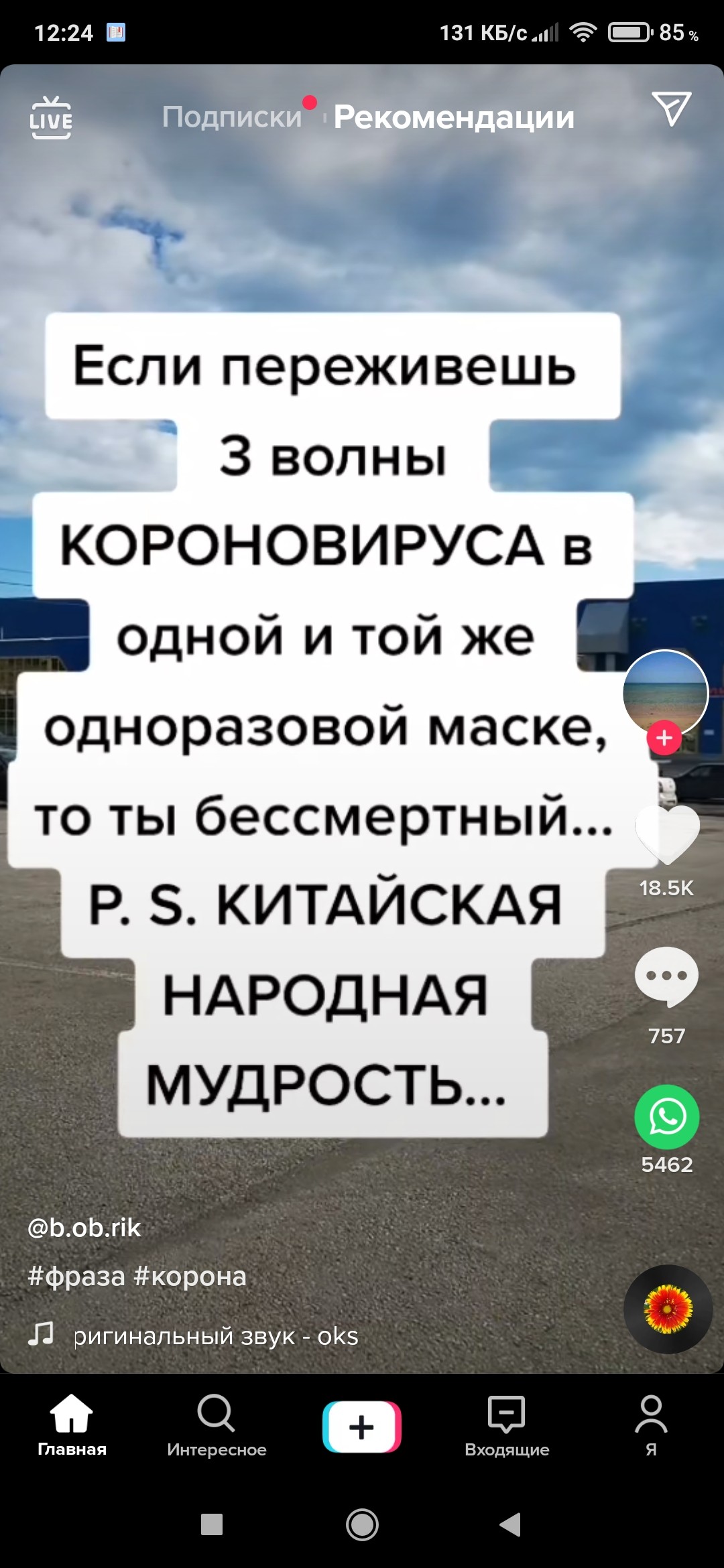The height and width of the screenshot is (1568, 724).
Task: Open the video creator's profile picture
Action: [x=665, y=693]
